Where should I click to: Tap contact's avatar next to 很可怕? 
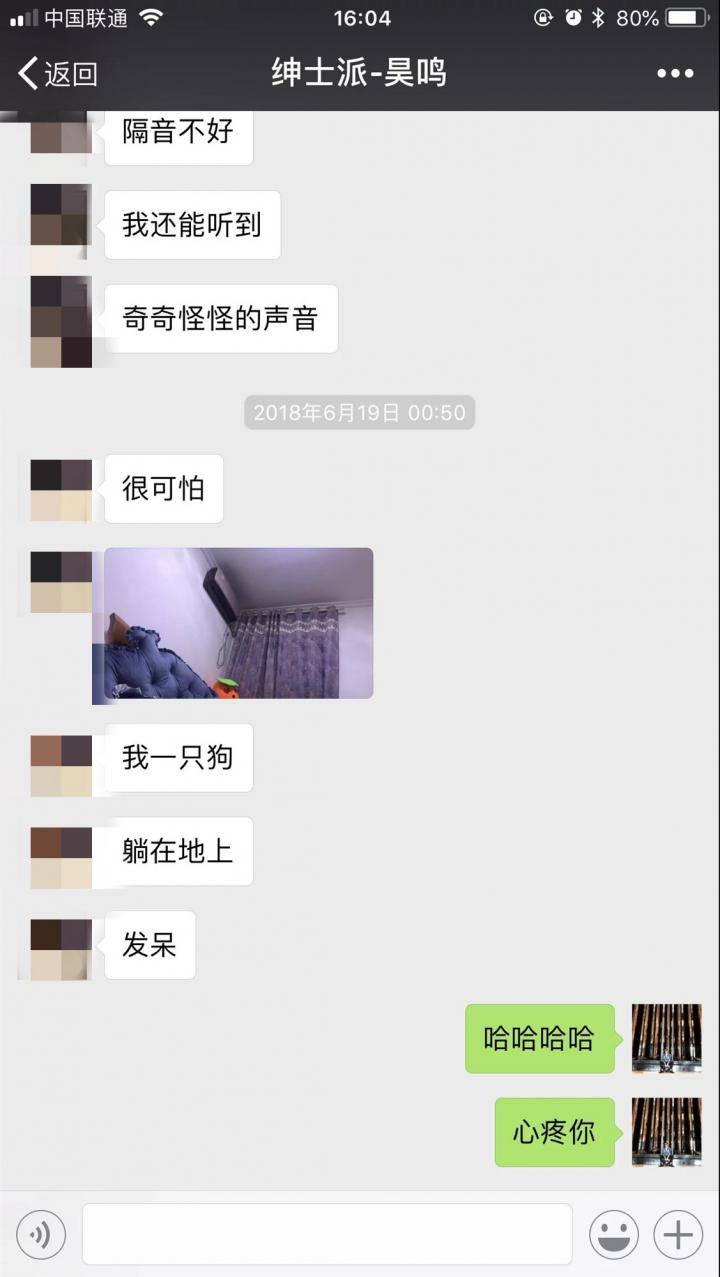point(61,490)
